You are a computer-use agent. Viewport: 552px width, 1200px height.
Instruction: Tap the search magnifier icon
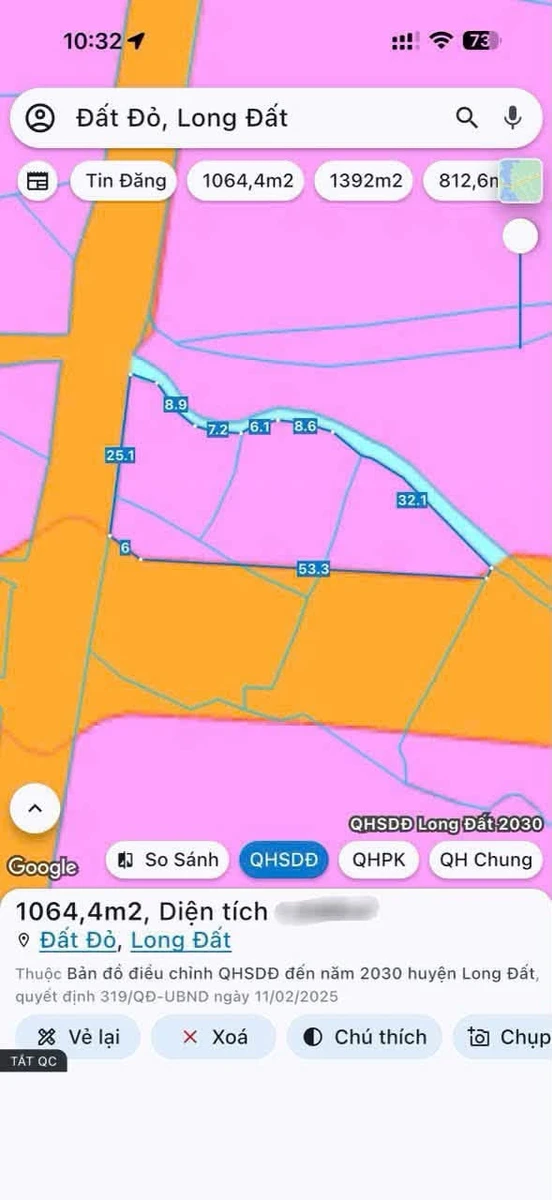467,118
